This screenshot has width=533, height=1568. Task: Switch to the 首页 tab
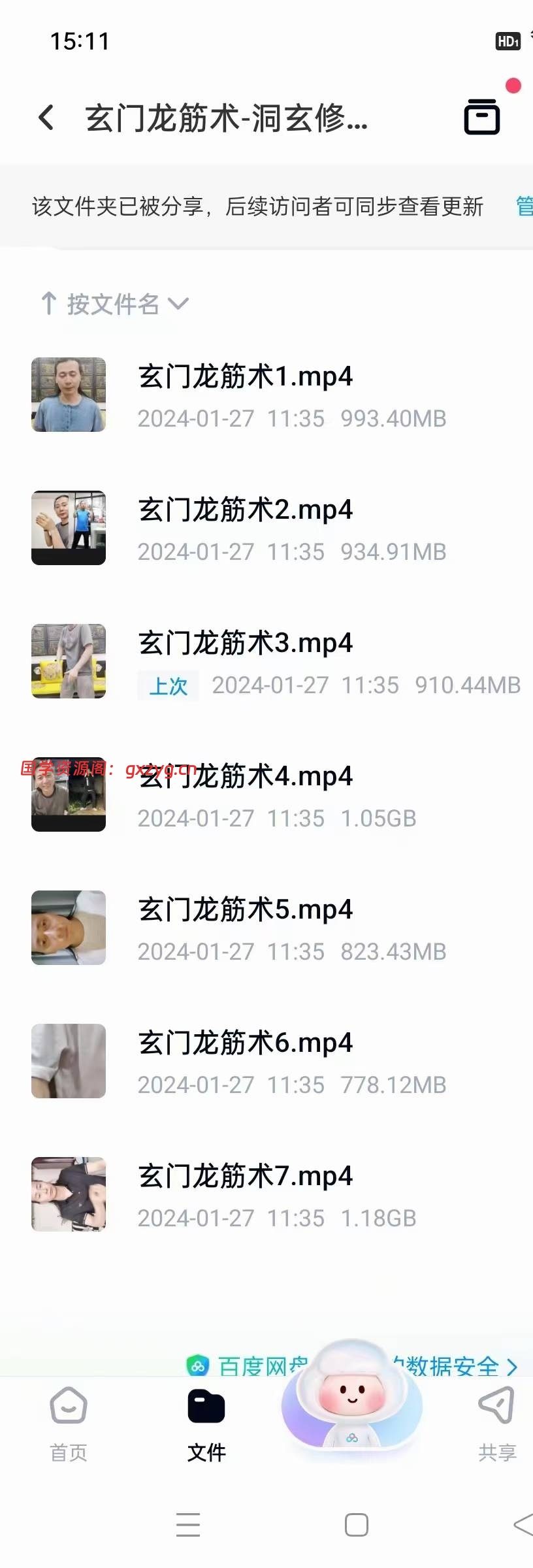coord(69,1424)
